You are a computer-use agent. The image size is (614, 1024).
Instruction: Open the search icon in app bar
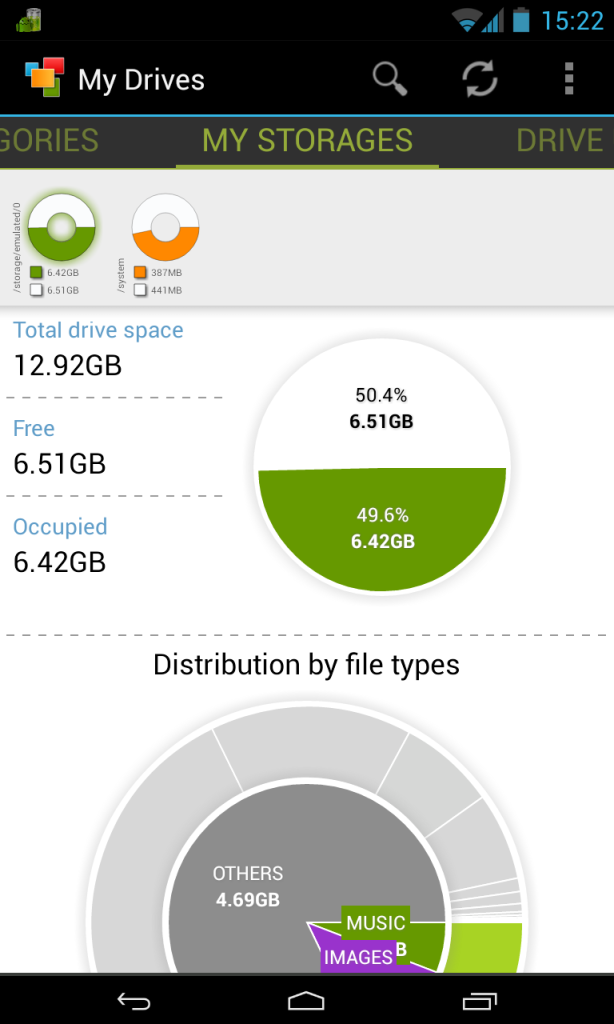tap(390, 79)
